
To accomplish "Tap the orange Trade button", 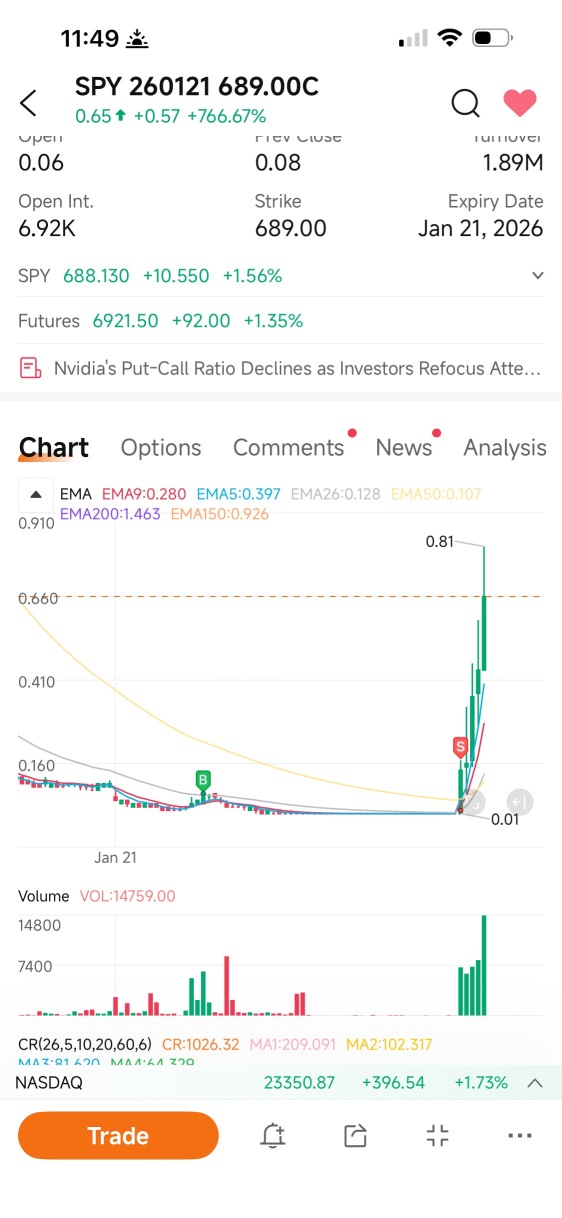I will pos(118,1135).
